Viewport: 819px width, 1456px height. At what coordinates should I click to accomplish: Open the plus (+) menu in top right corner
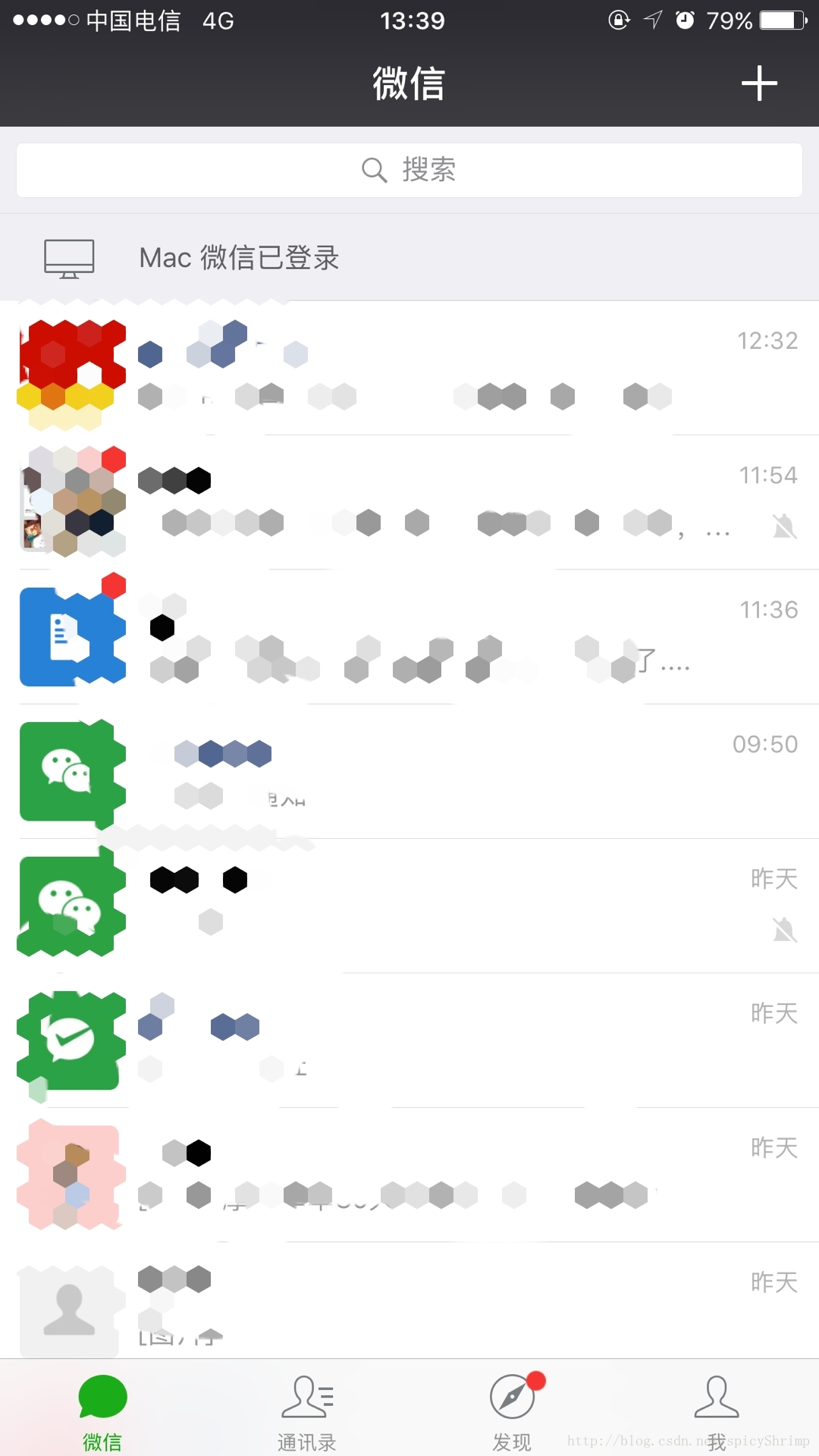759,83
